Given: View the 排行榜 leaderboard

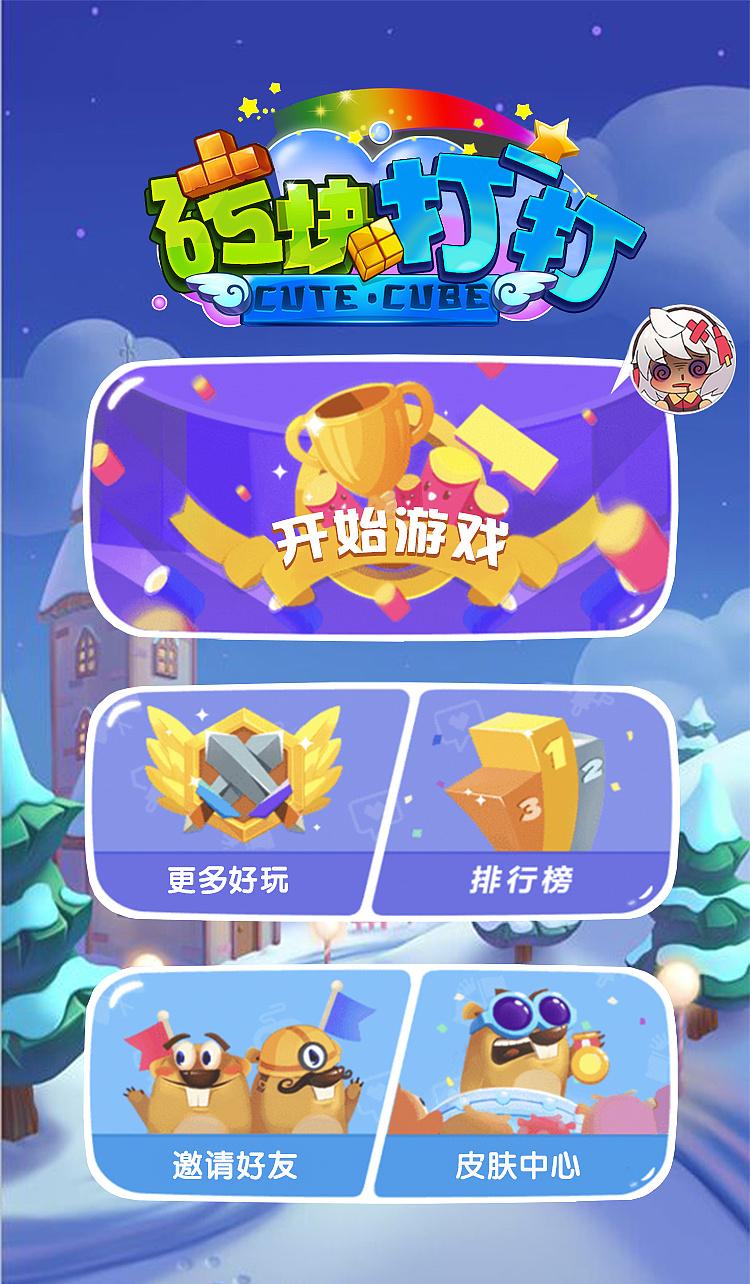Looking at the screenshot, I should 525,800.
